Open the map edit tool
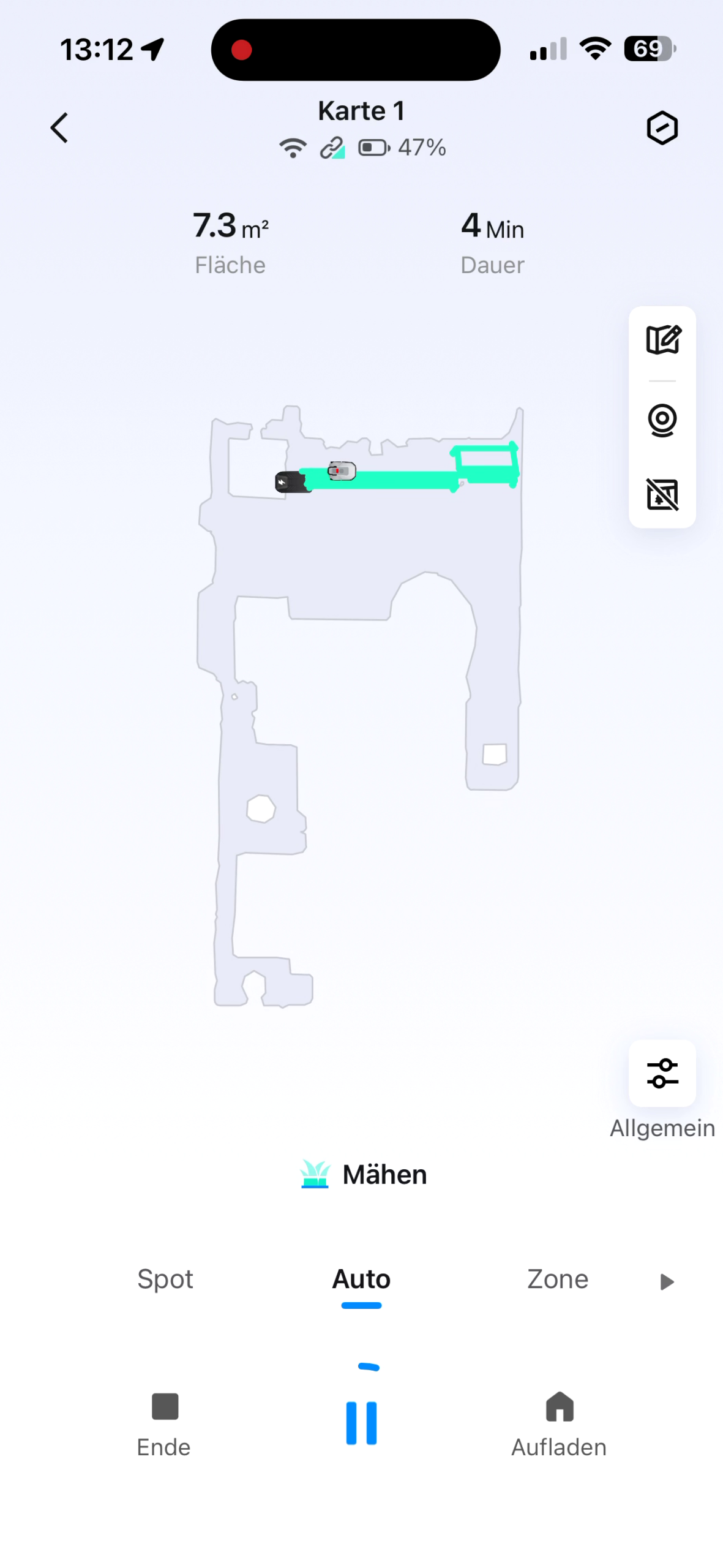723x1568 pixels. coord(662,340)
